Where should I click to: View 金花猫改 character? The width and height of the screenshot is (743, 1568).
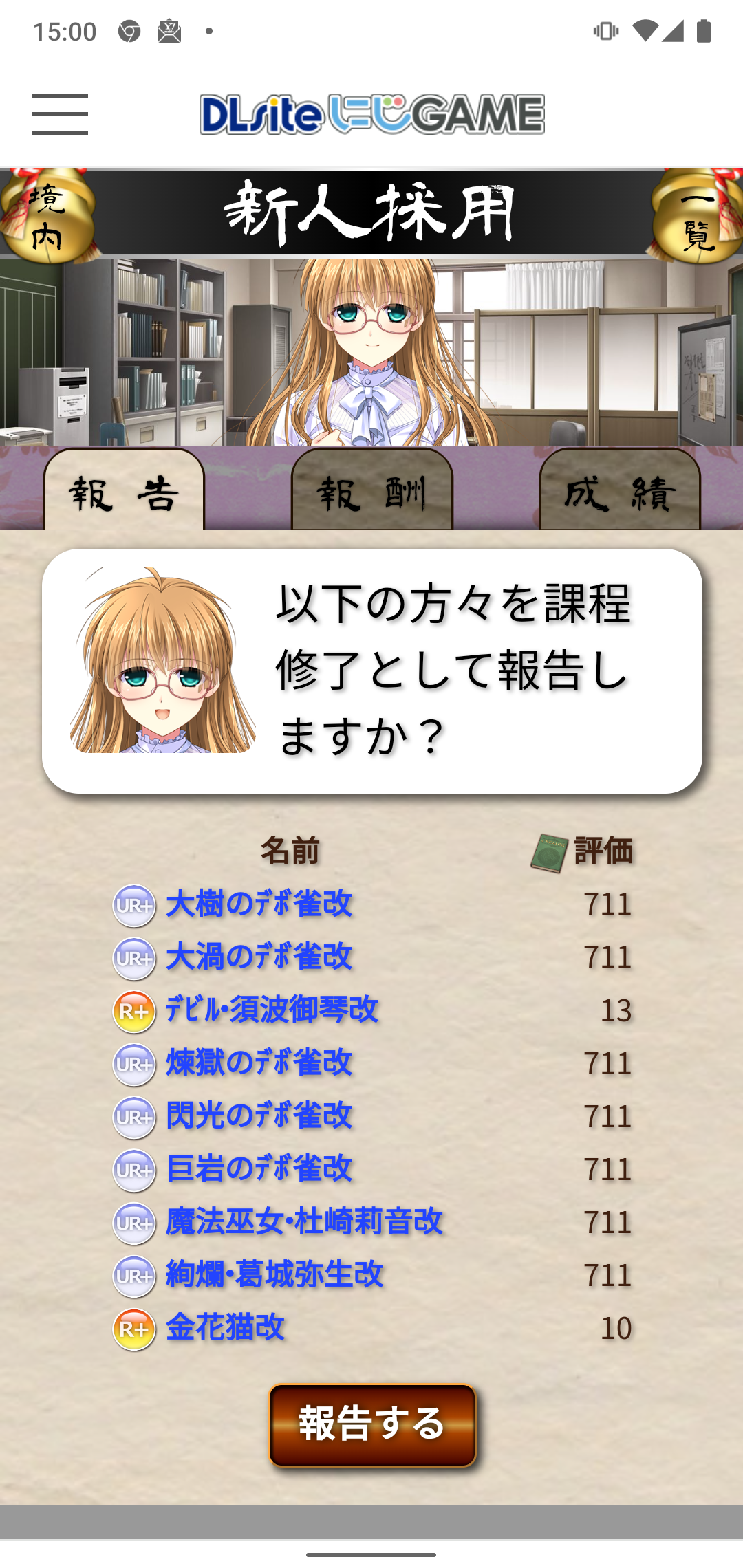pos(225,1328)
